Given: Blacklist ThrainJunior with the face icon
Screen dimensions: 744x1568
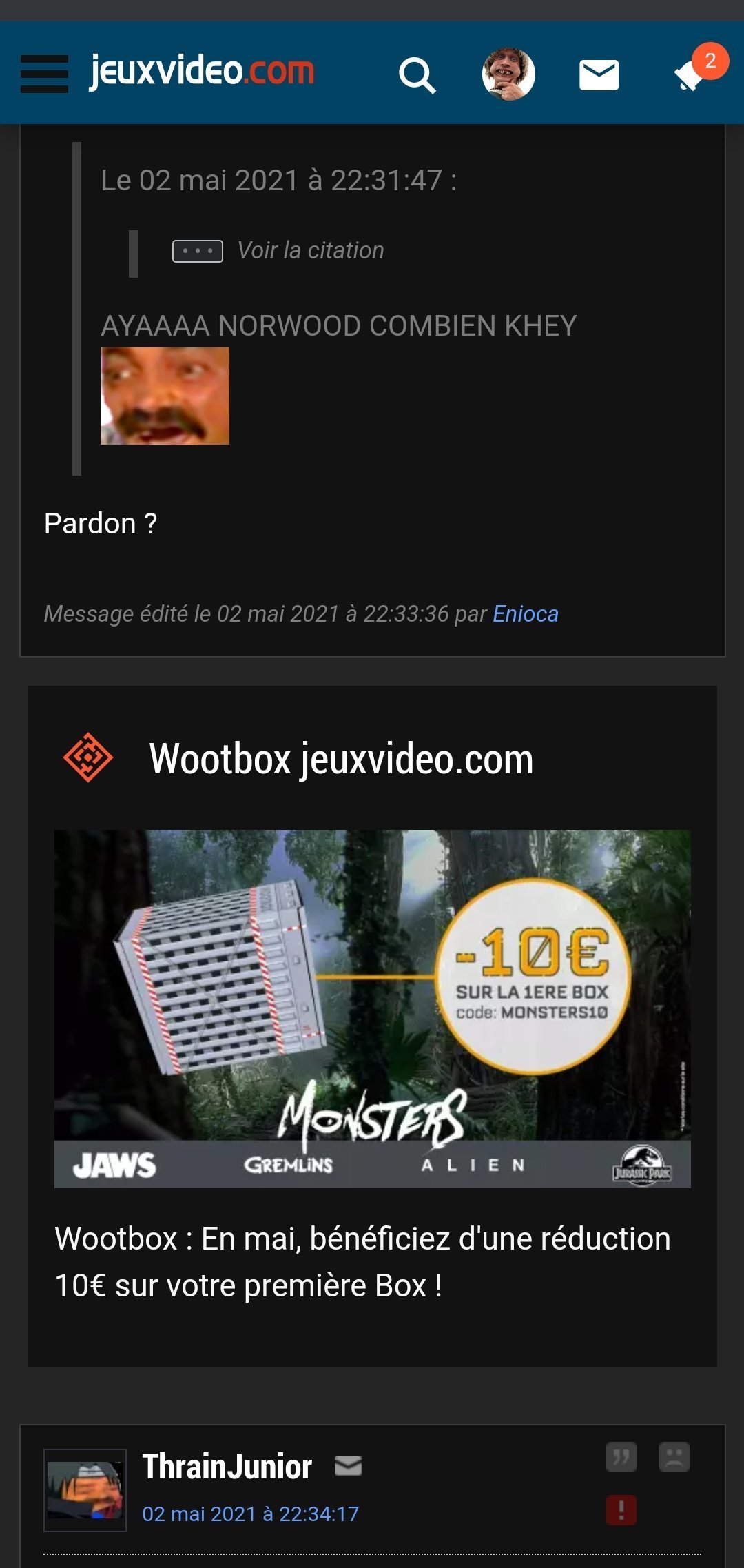Looking at the screenshot, I should point(674,1457).
